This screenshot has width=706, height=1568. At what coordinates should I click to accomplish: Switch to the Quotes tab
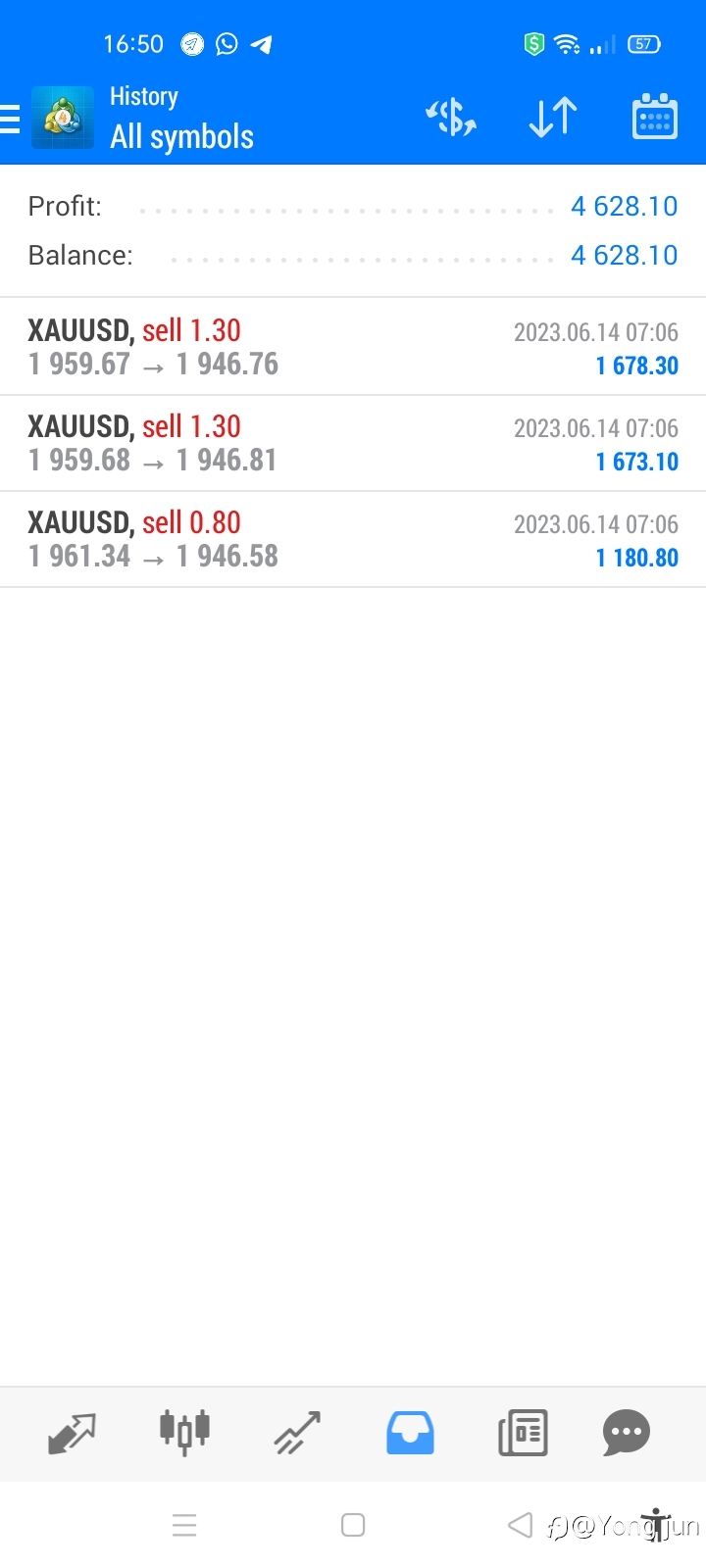(72, 1434)
